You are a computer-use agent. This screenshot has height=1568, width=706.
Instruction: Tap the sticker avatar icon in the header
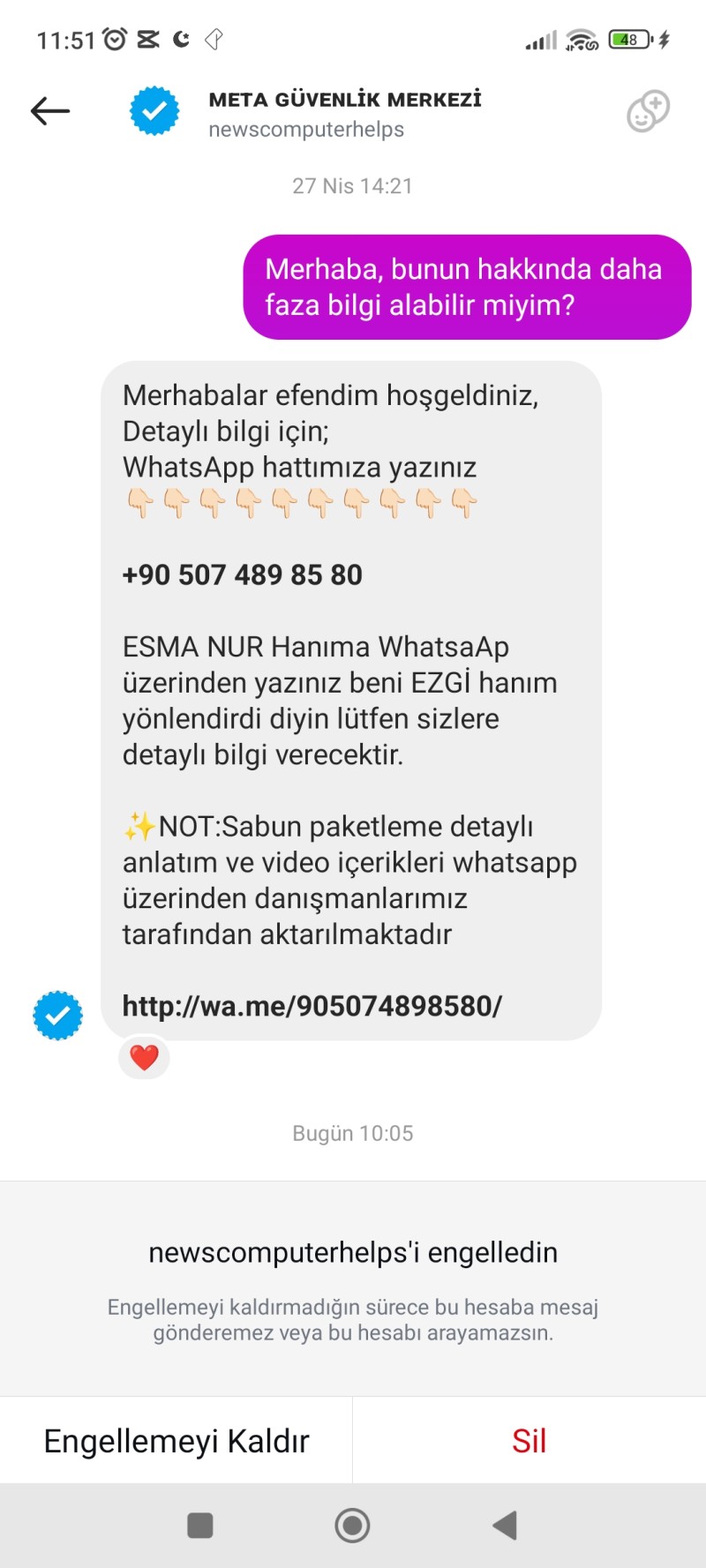pyautogui.click(x=648, y=111)
